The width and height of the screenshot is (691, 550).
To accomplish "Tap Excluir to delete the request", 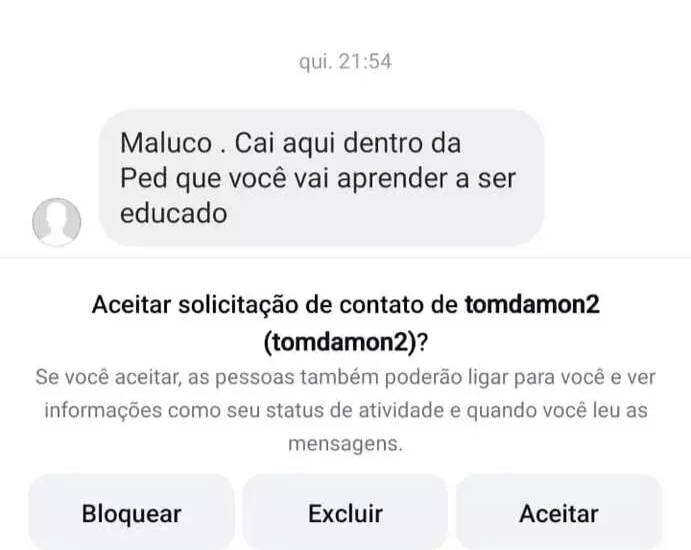I will (x=345, y=514).
